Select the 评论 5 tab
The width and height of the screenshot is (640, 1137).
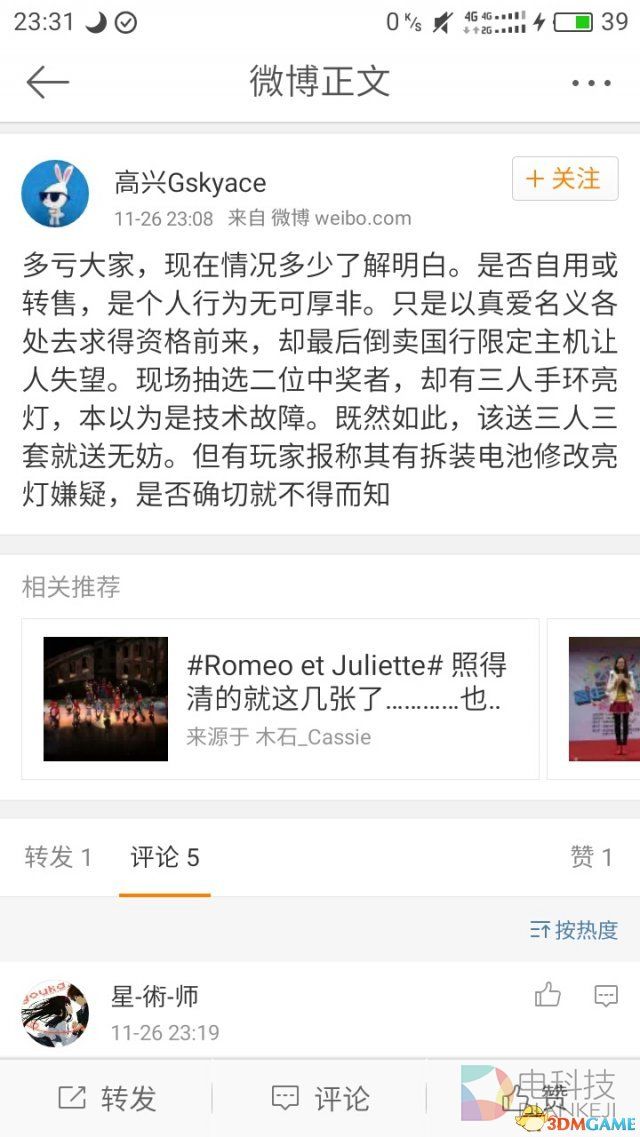[x=164, y=857]
